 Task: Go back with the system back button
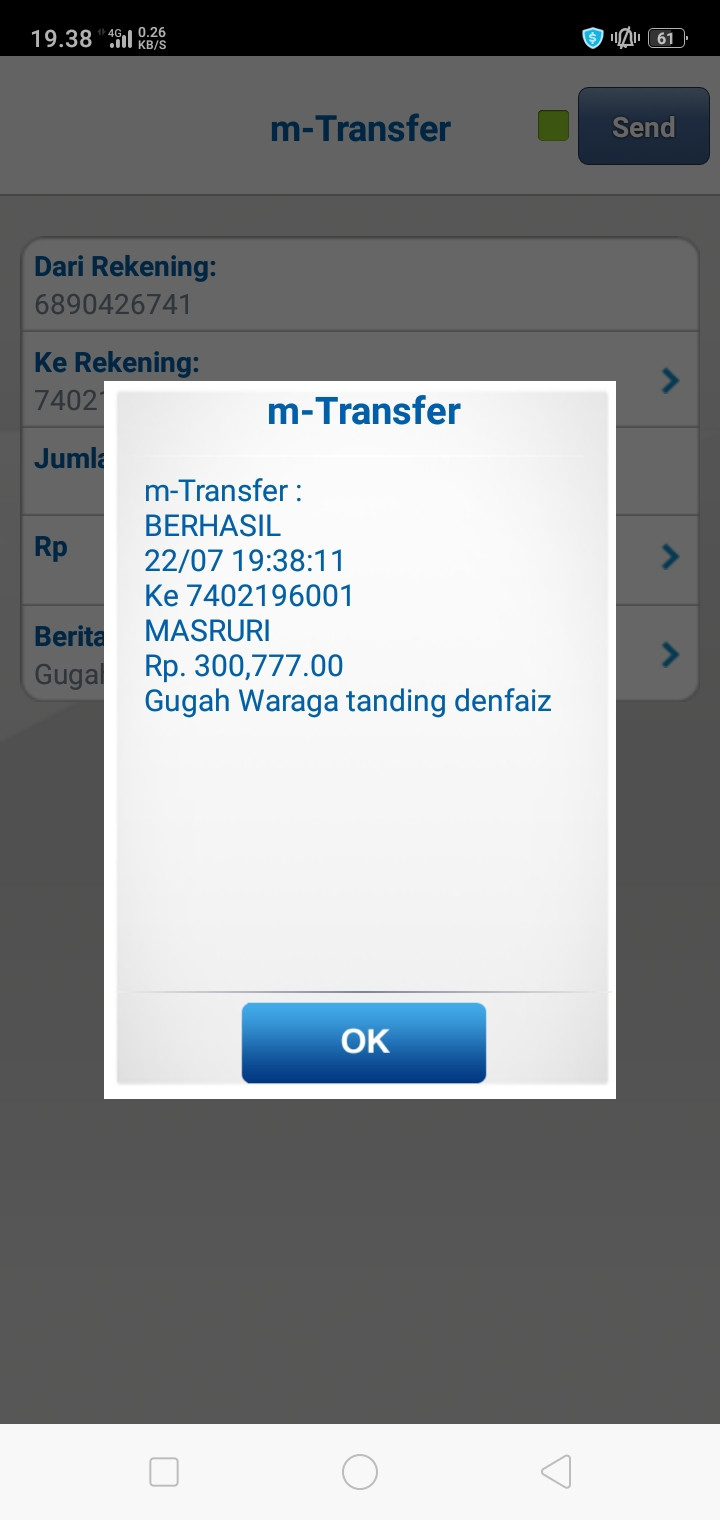coord(556,1471)
